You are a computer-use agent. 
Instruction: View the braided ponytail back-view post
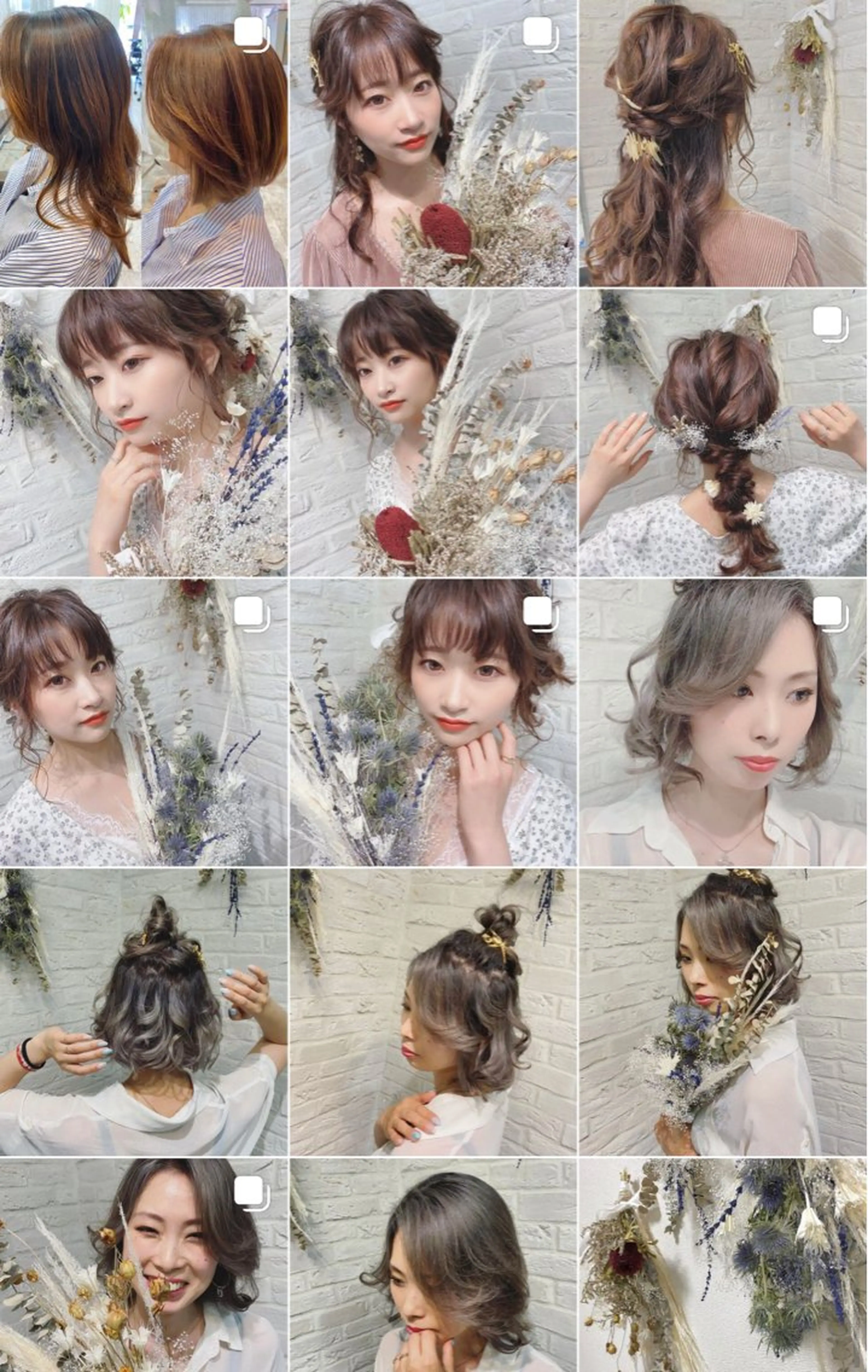pos(723,433)
